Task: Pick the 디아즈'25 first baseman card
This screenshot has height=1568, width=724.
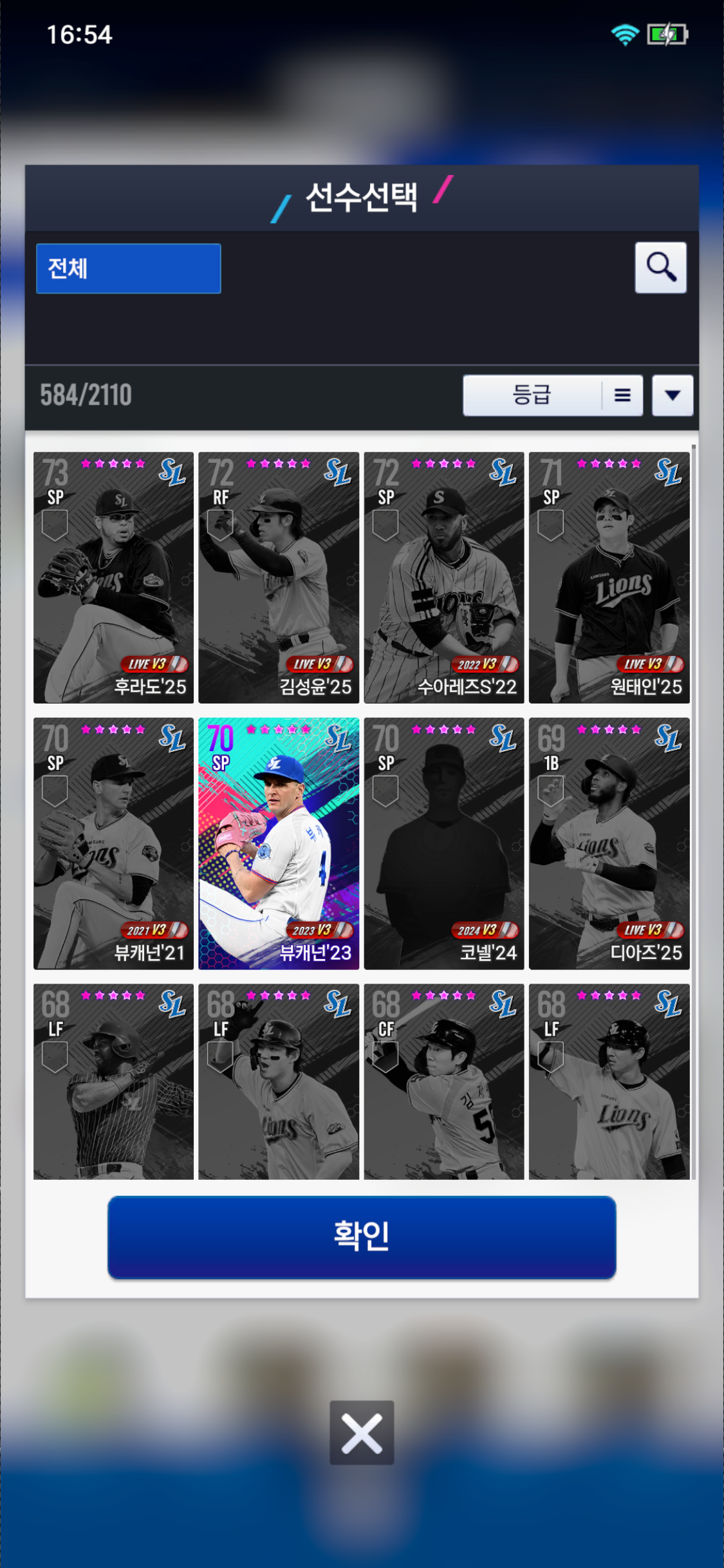Action: (609, 843)
